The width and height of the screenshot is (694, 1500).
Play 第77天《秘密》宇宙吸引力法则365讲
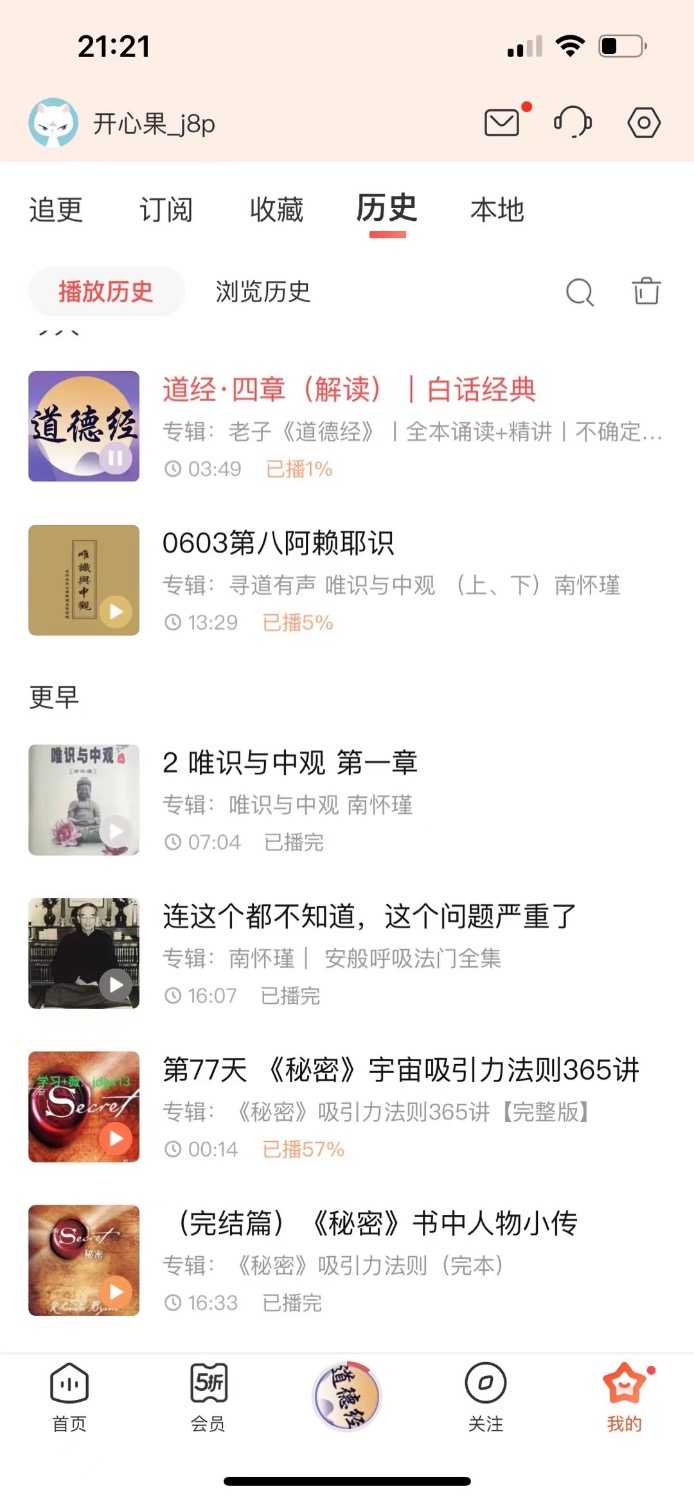pyautogui.click(x=115, y=1138)
